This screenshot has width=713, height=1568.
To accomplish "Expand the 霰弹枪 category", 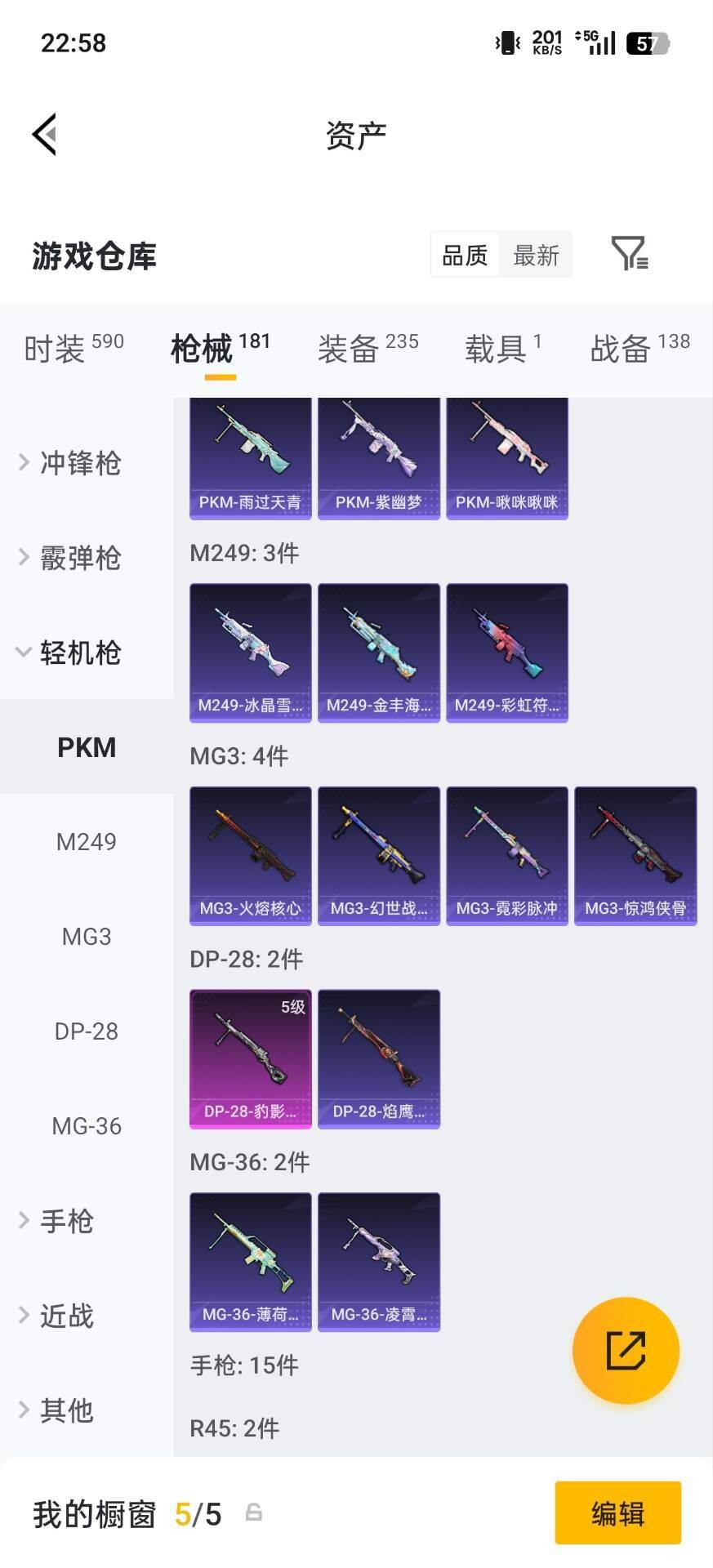I will [80, 558].
